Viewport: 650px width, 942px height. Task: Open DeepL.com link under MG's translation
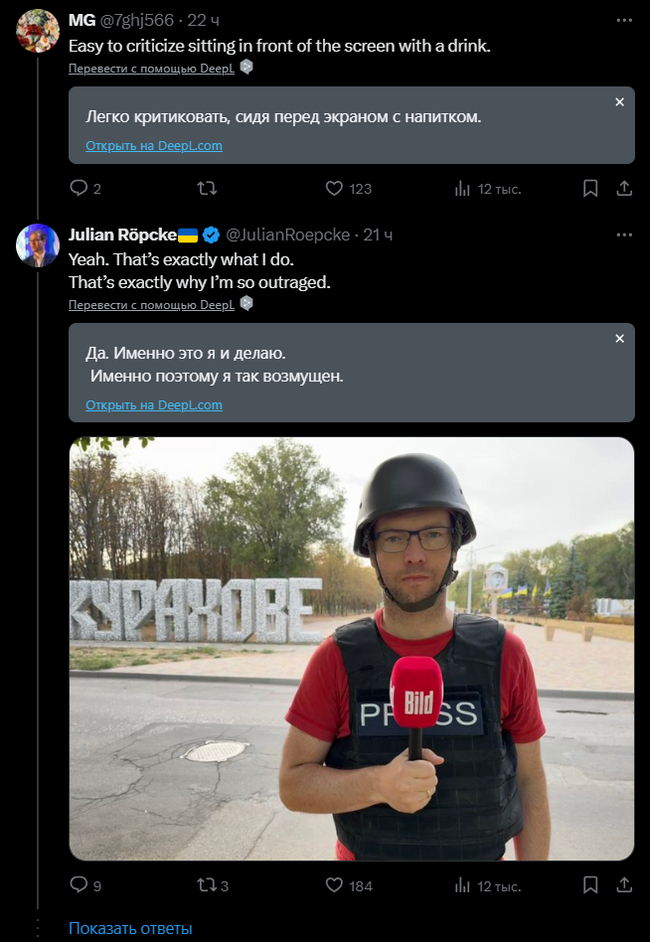coord(153,146)
